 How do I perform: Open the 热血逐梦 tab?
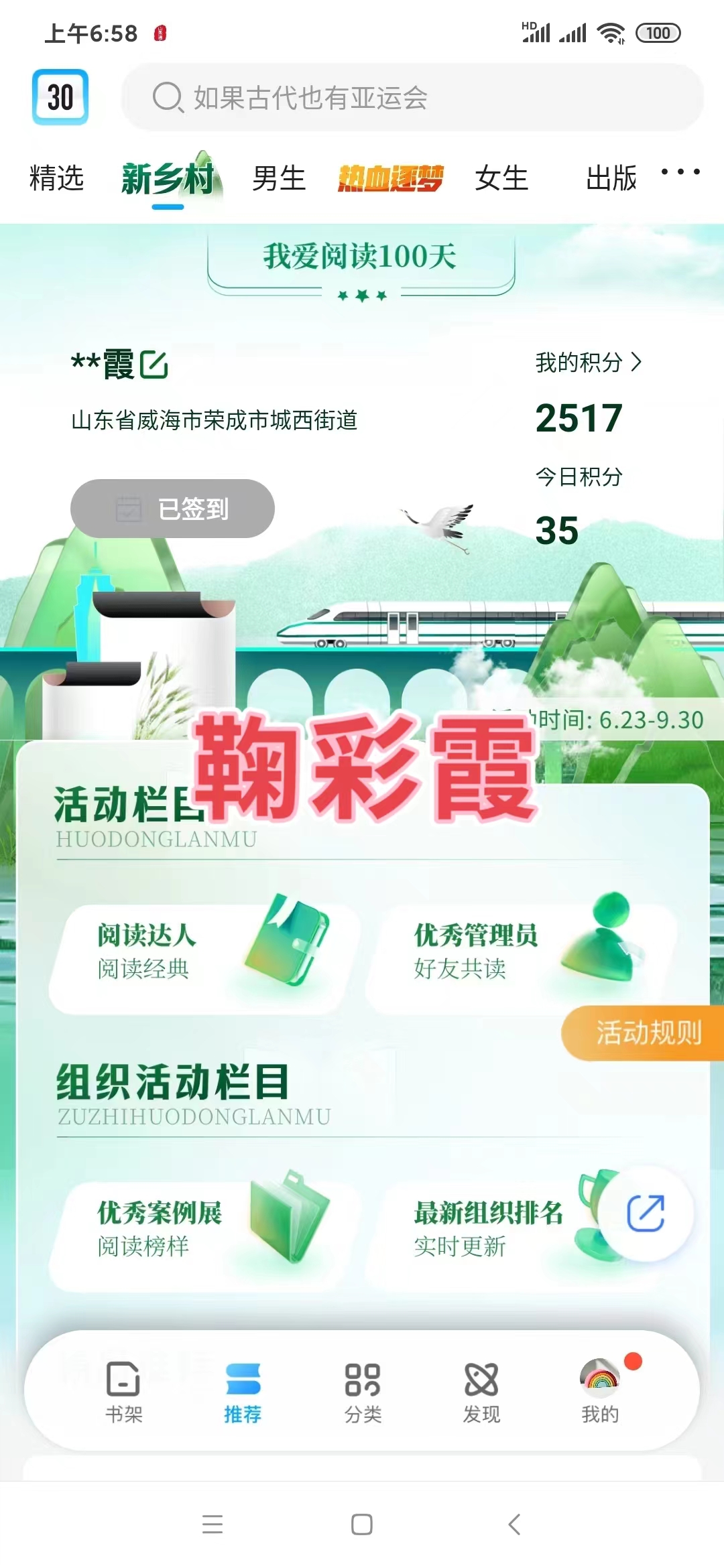(390, 178)
